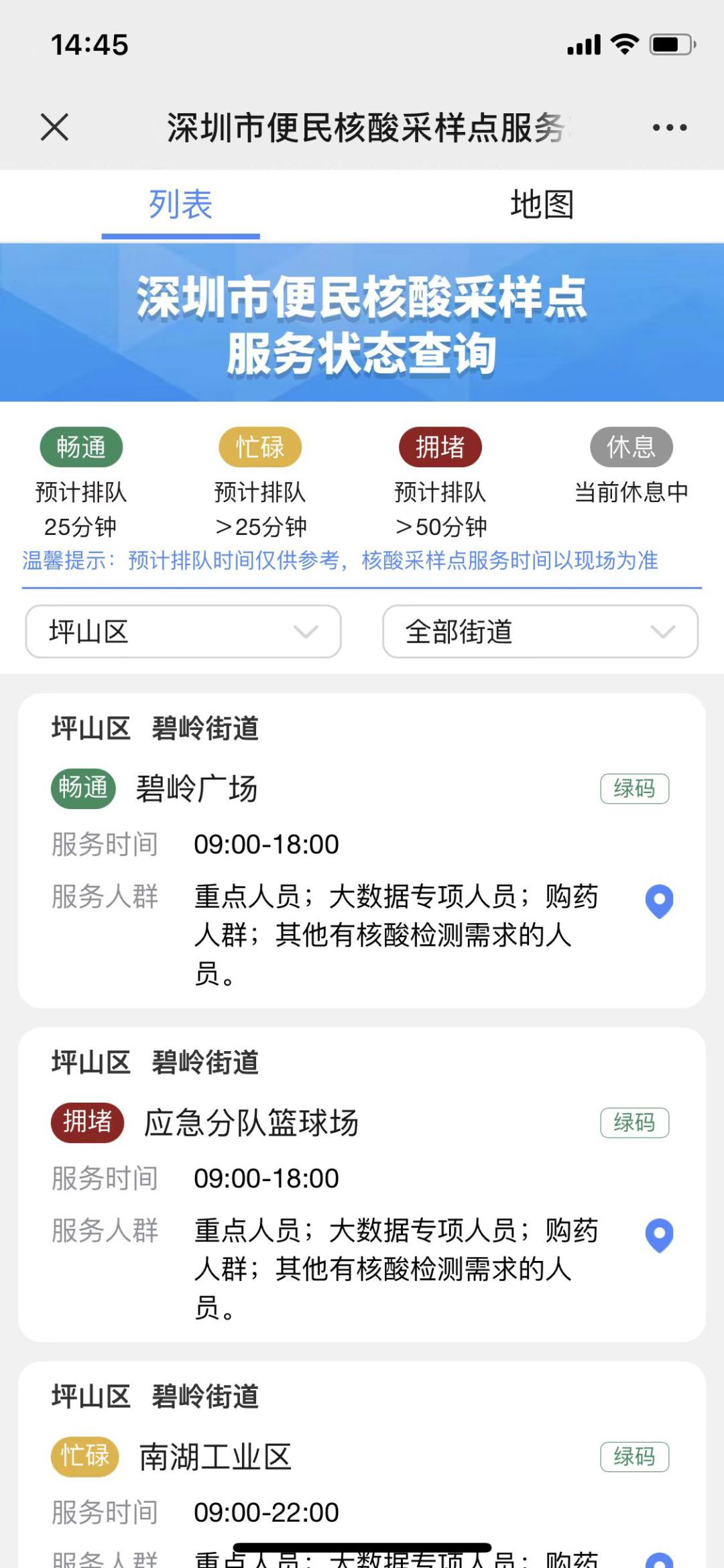This screenshot has width=724, height=1568.
Task: Open the three-dot more options menu
Action: click(670, 127)
